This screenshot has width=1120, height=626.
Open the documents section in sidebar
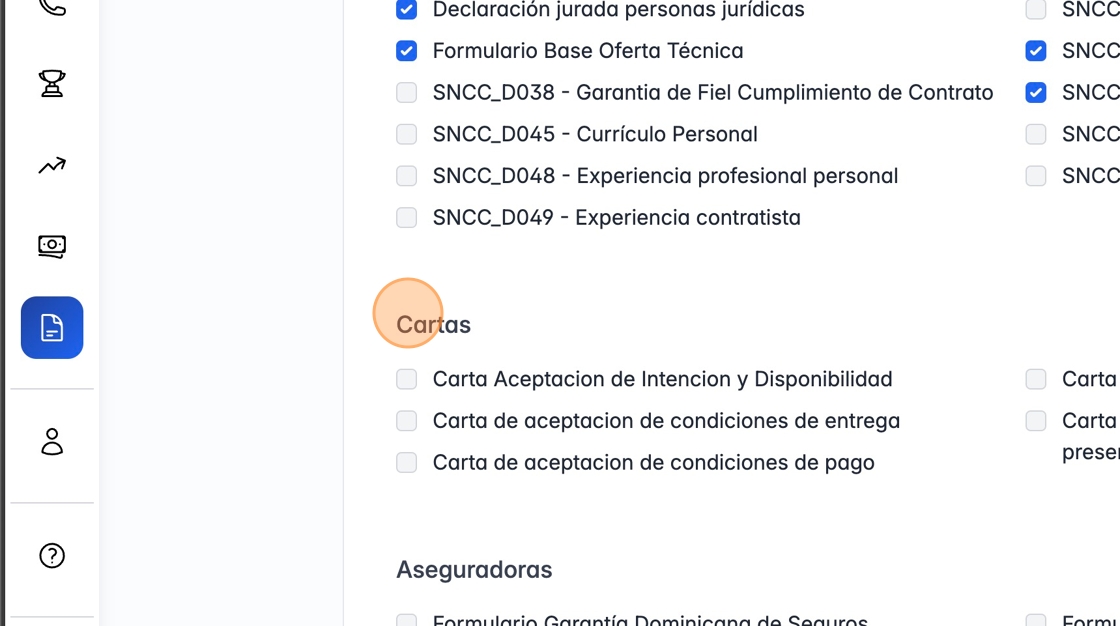[x=52, y=328]
